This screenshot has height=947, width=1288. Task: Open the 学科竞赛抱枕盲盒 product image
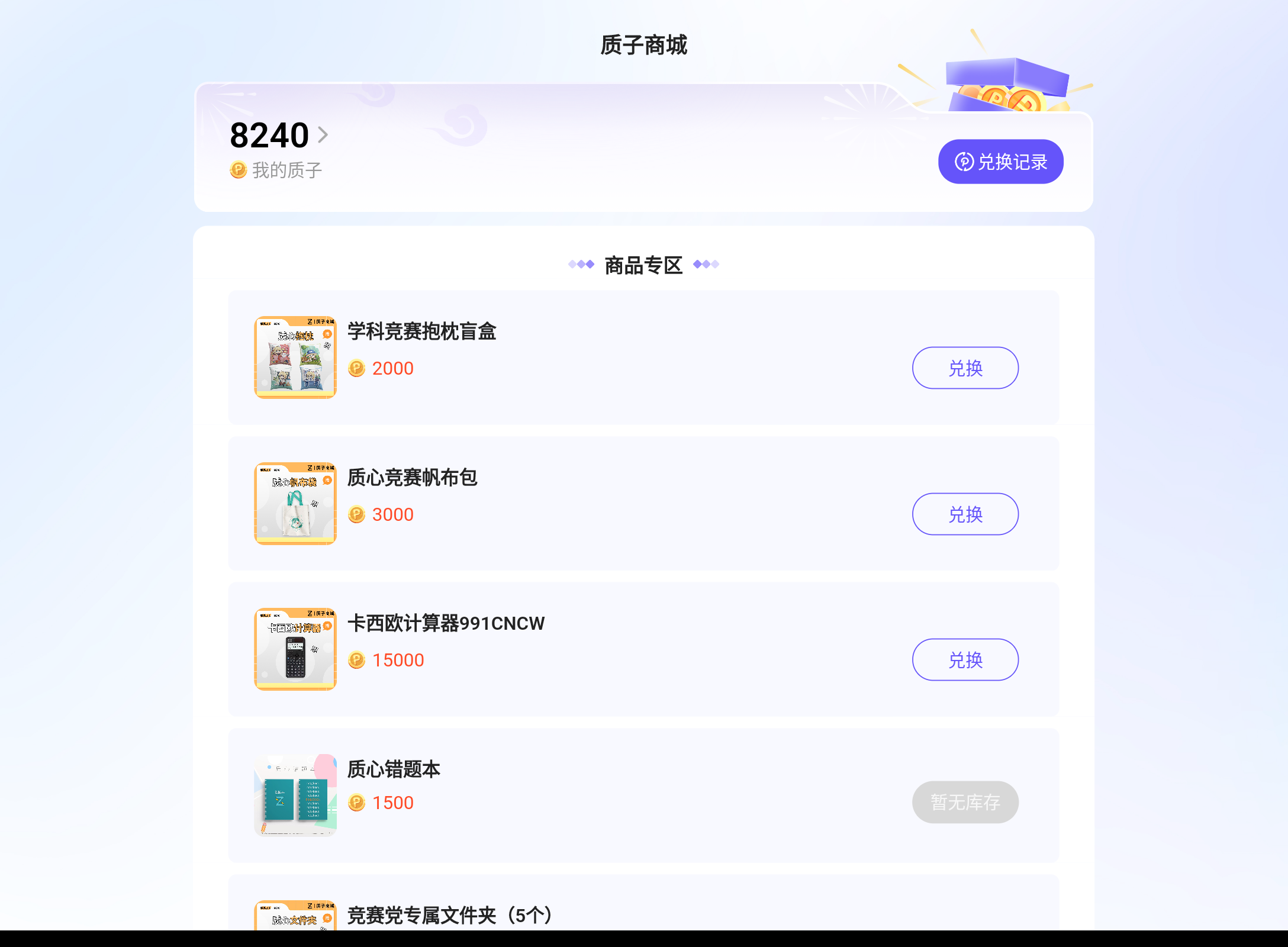click(x=295, y=357)
